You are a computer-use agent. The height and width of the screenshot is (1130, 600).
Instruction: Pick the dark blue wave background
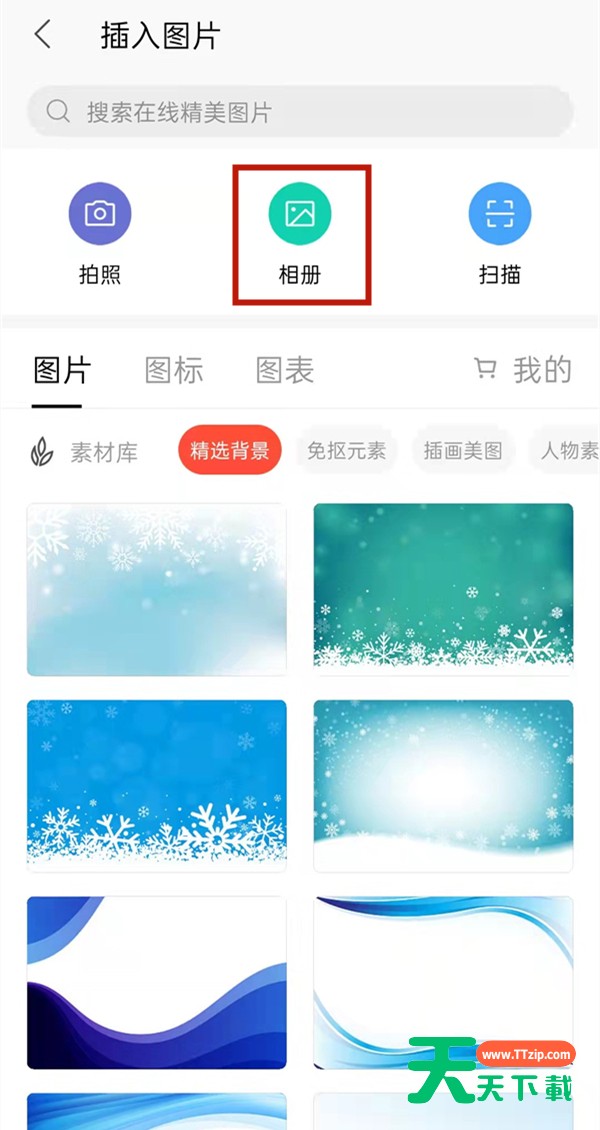157,982
